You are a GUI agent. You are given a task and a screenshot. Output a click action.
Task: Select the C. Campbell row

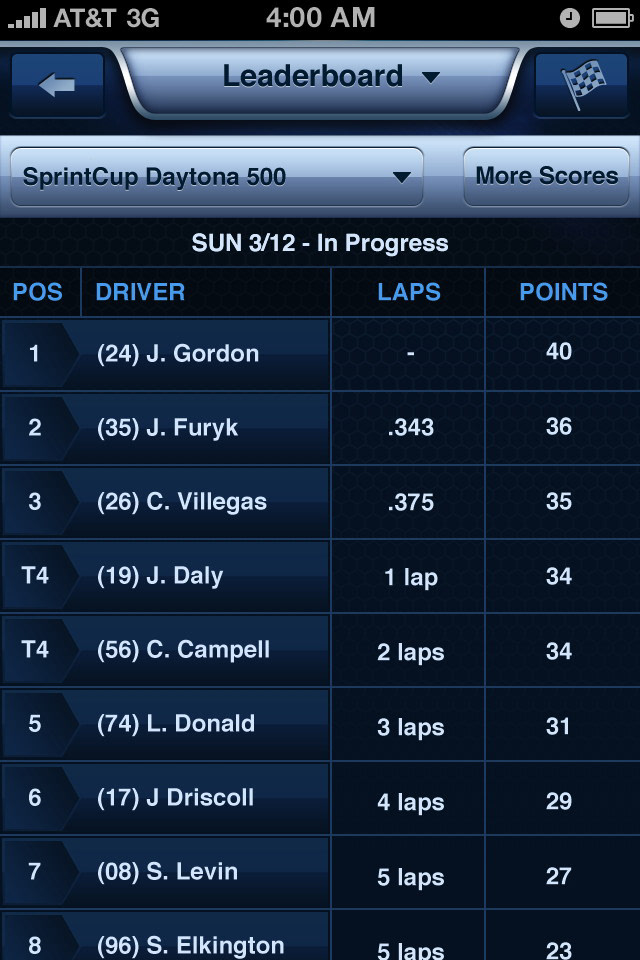[x=183, y=650]
